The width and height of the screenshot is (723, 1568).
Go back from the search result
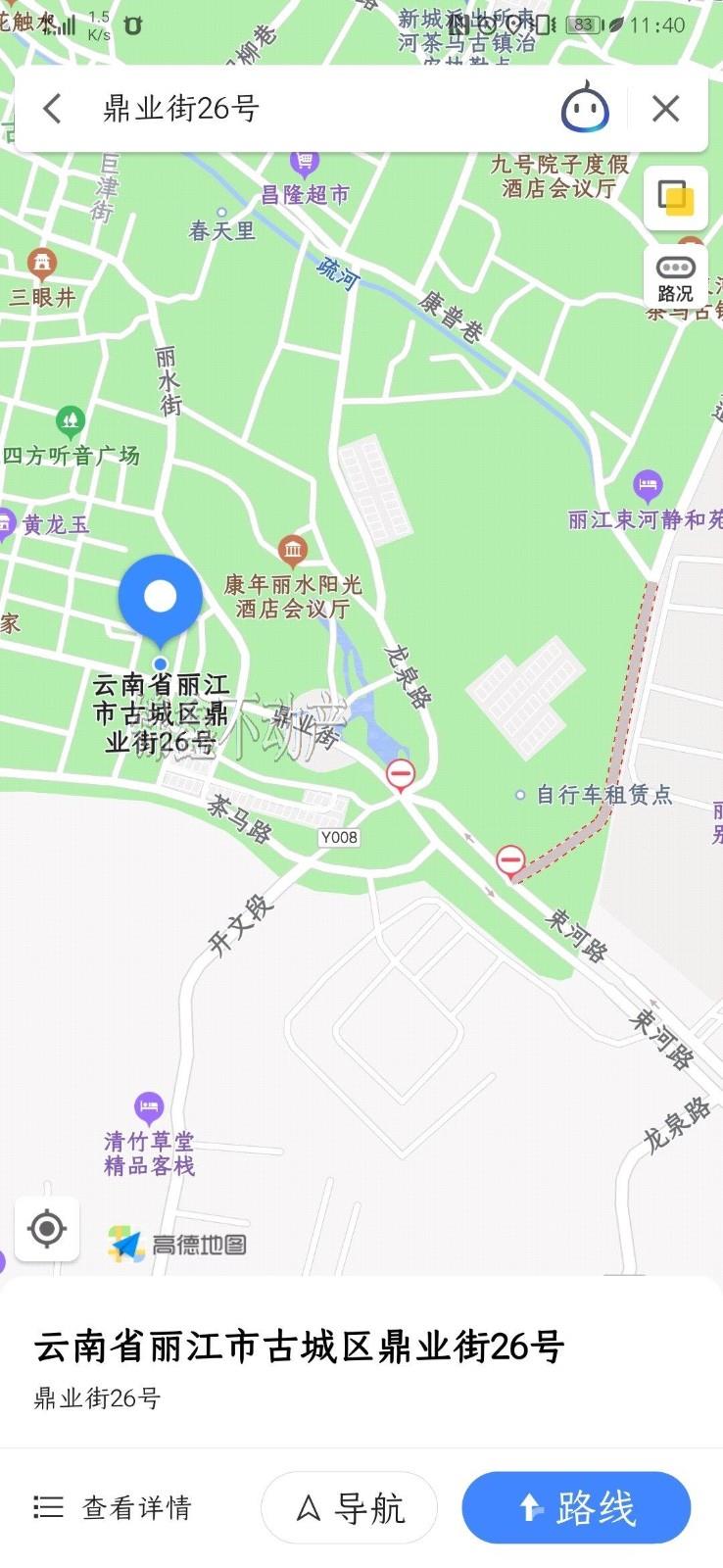point(53,109)
